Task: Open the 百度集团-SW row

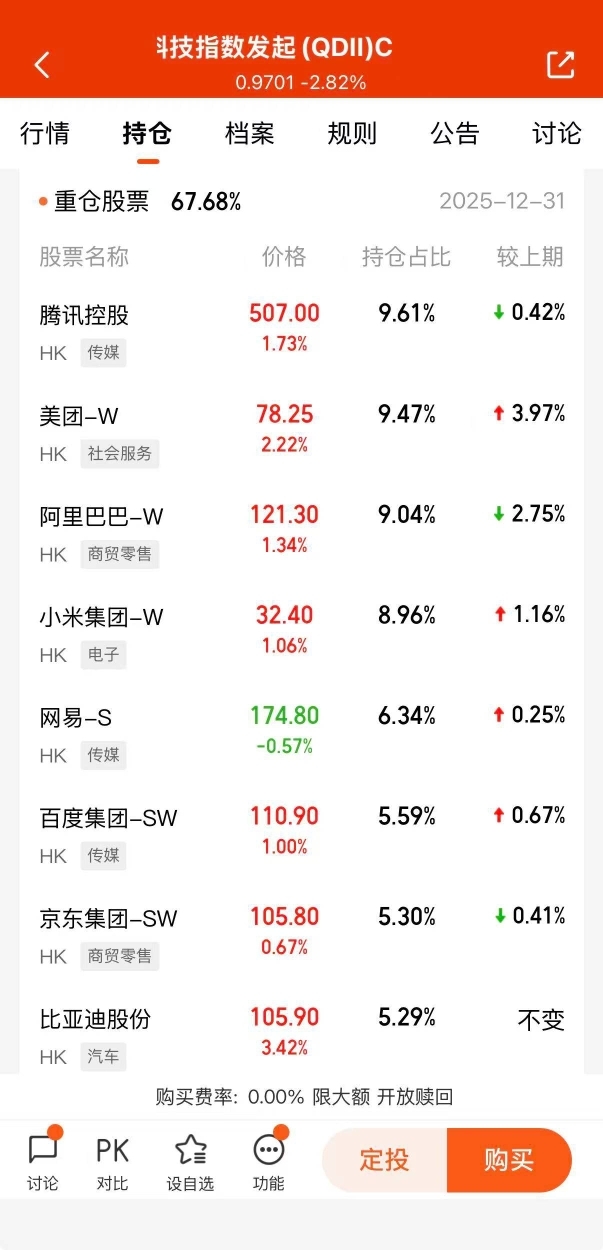Action: click(301, 835)
